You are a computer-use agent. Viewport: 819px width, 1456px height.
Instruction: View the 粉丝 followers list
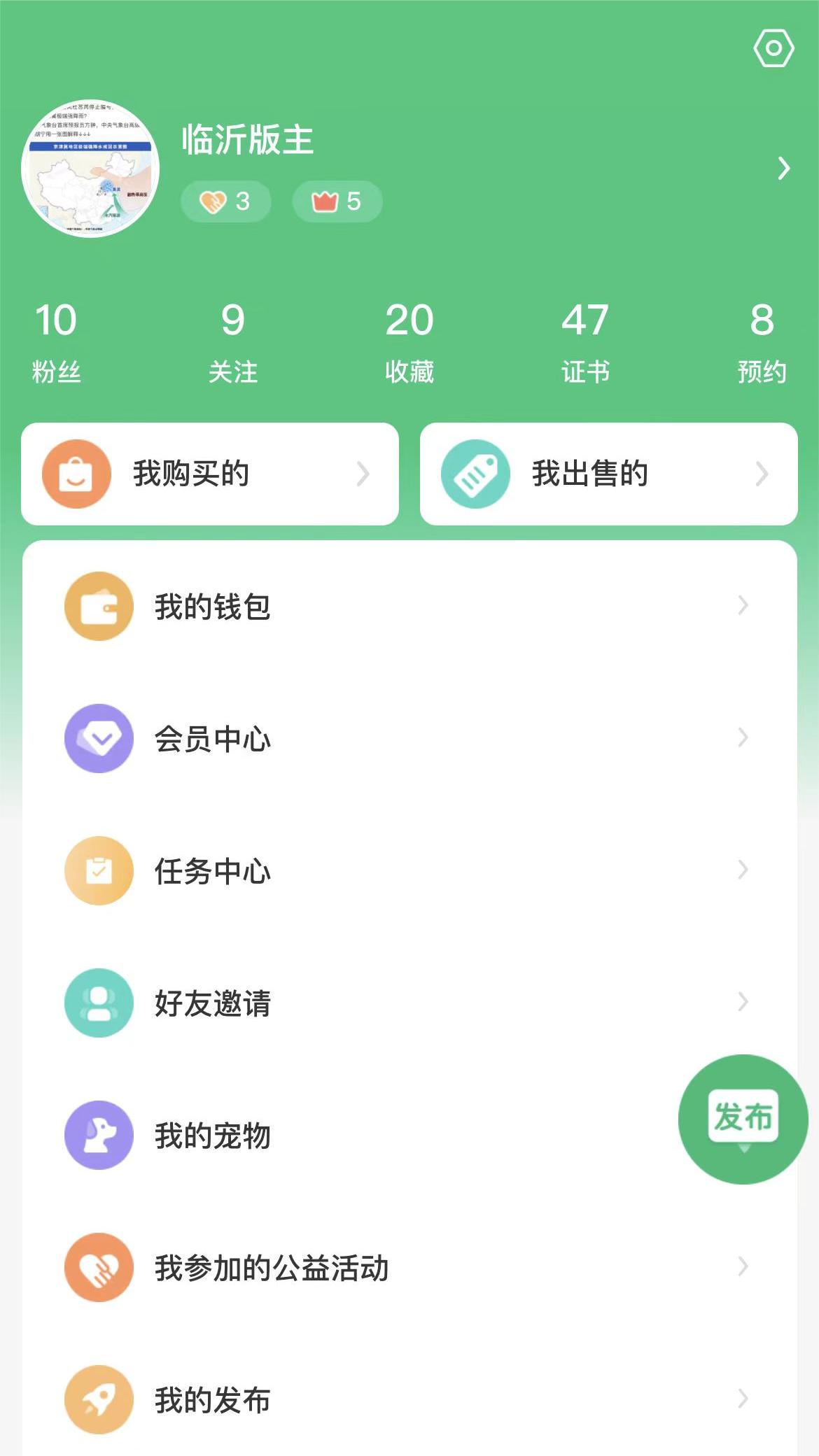pos(56,342)
